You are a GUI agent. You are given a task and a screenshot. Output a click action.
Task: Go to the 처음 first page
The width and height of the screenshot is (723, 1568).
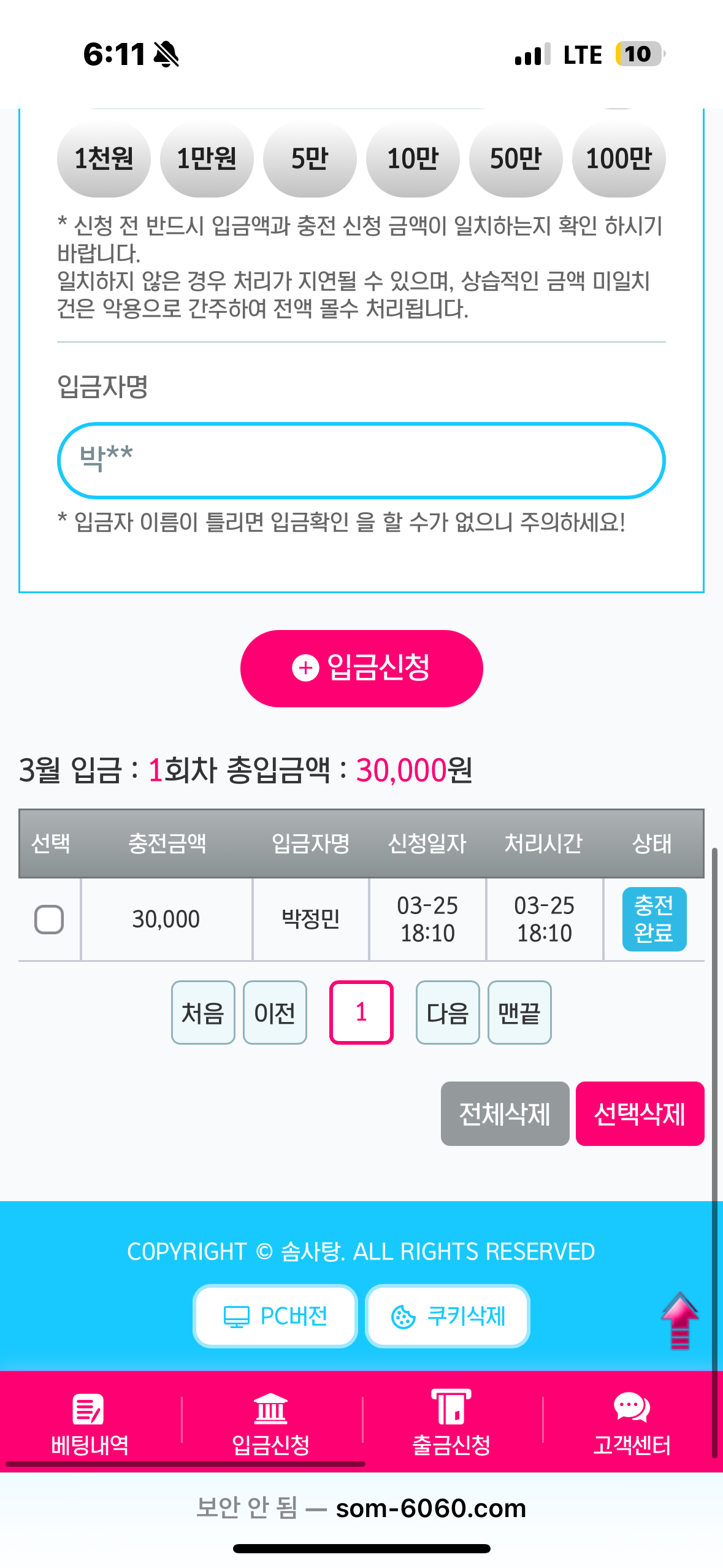click(x=203, y=1012)
